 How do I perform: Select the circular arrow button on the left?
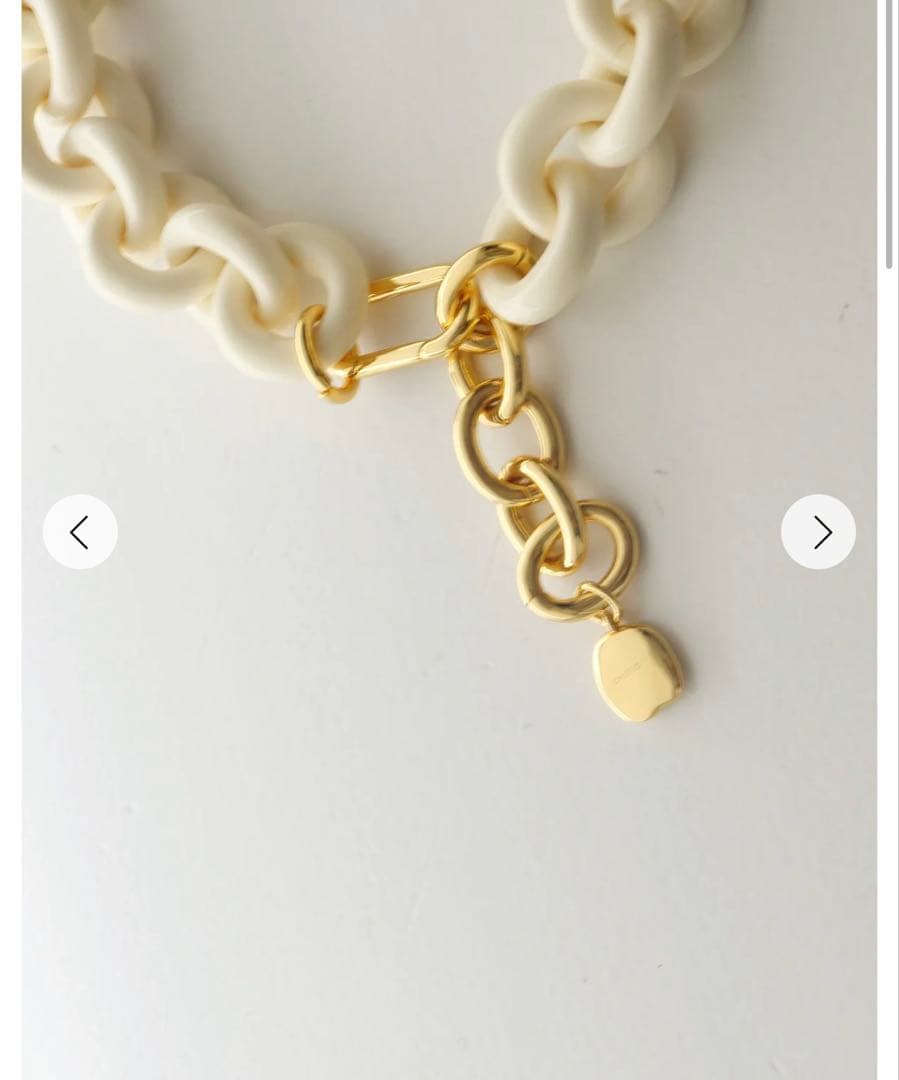click(80, 532)
